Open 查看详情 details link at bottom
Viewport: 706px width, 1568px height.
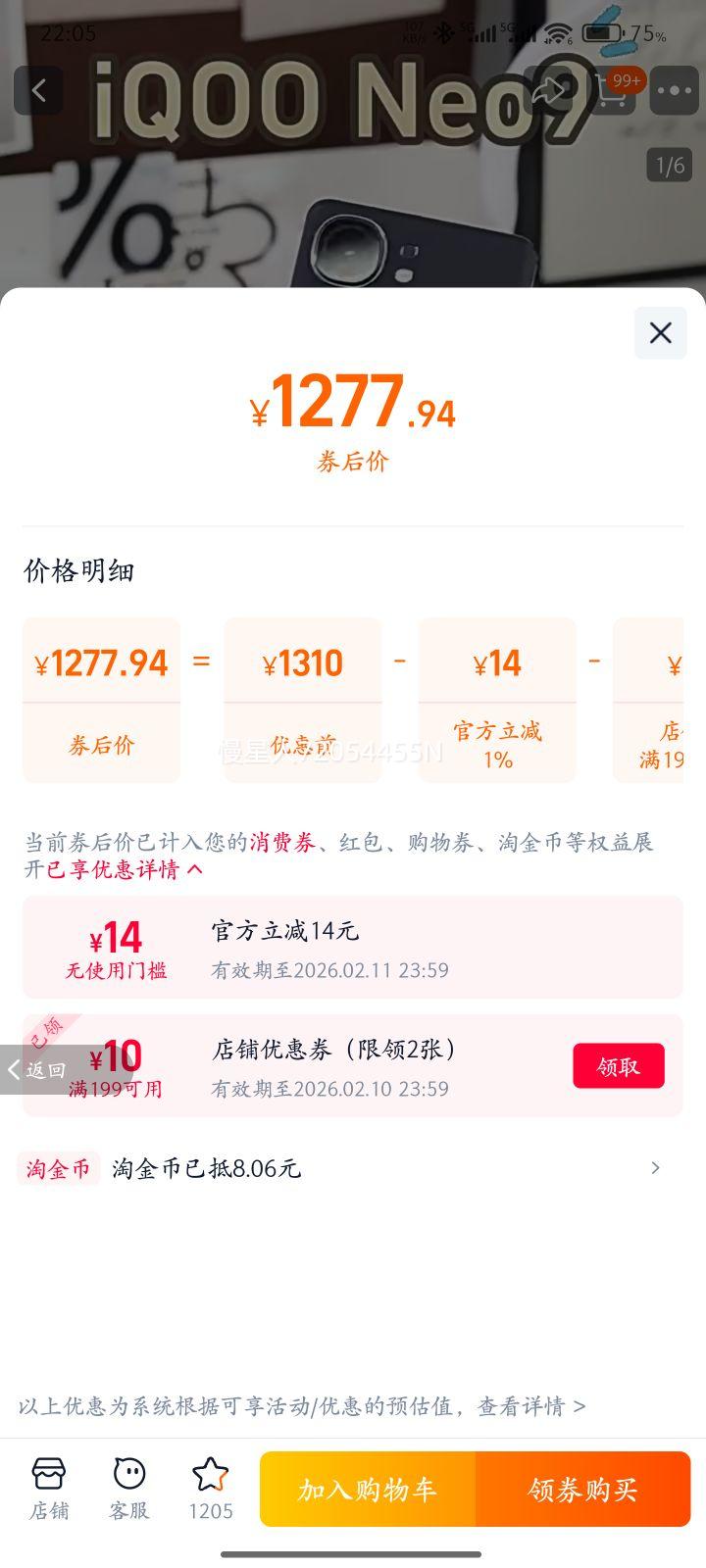click(537, 1405)
